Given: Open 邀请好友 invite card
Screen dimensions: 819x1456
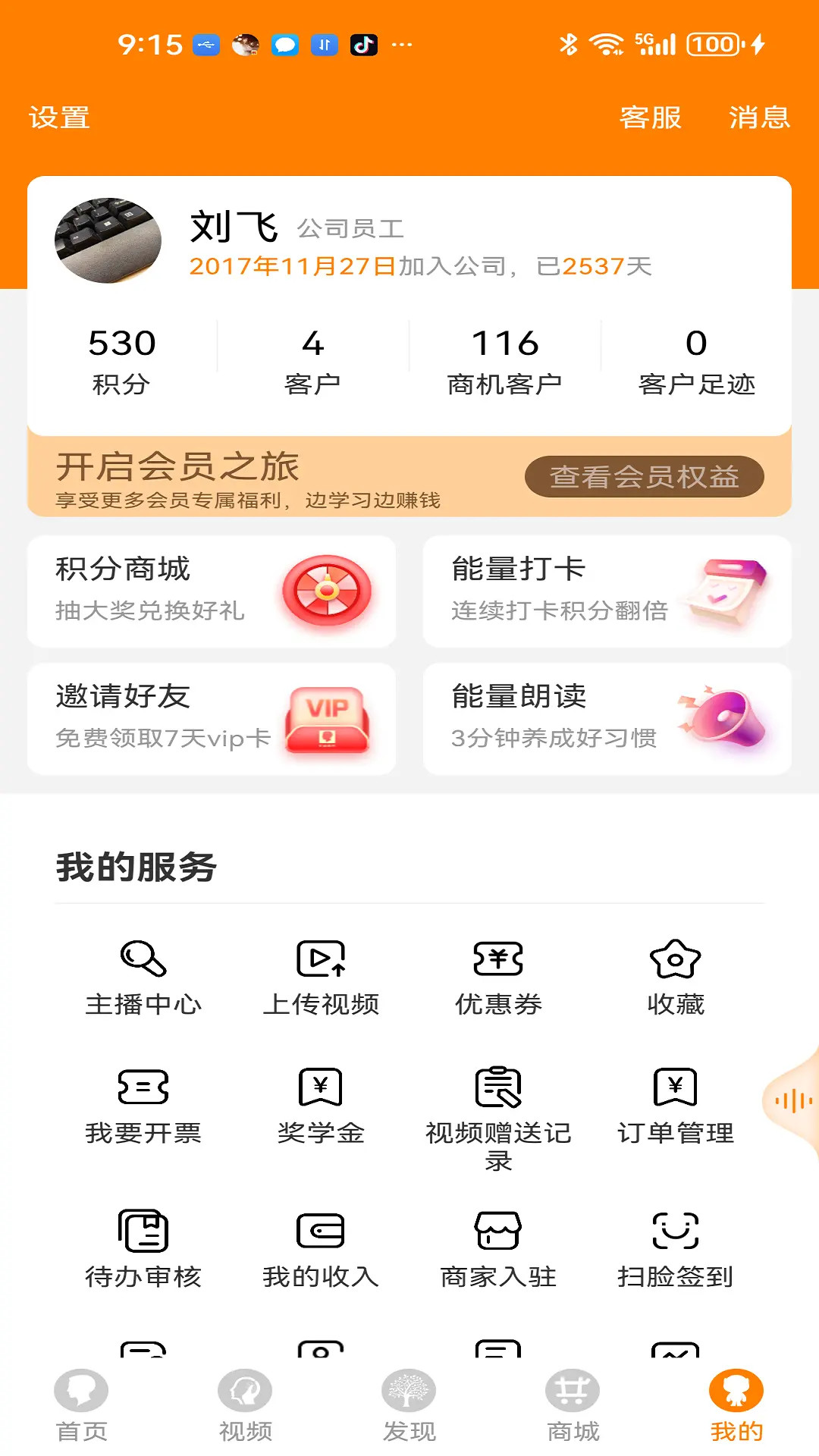Looking at the screenshot, I should click(x=211, y=718).
